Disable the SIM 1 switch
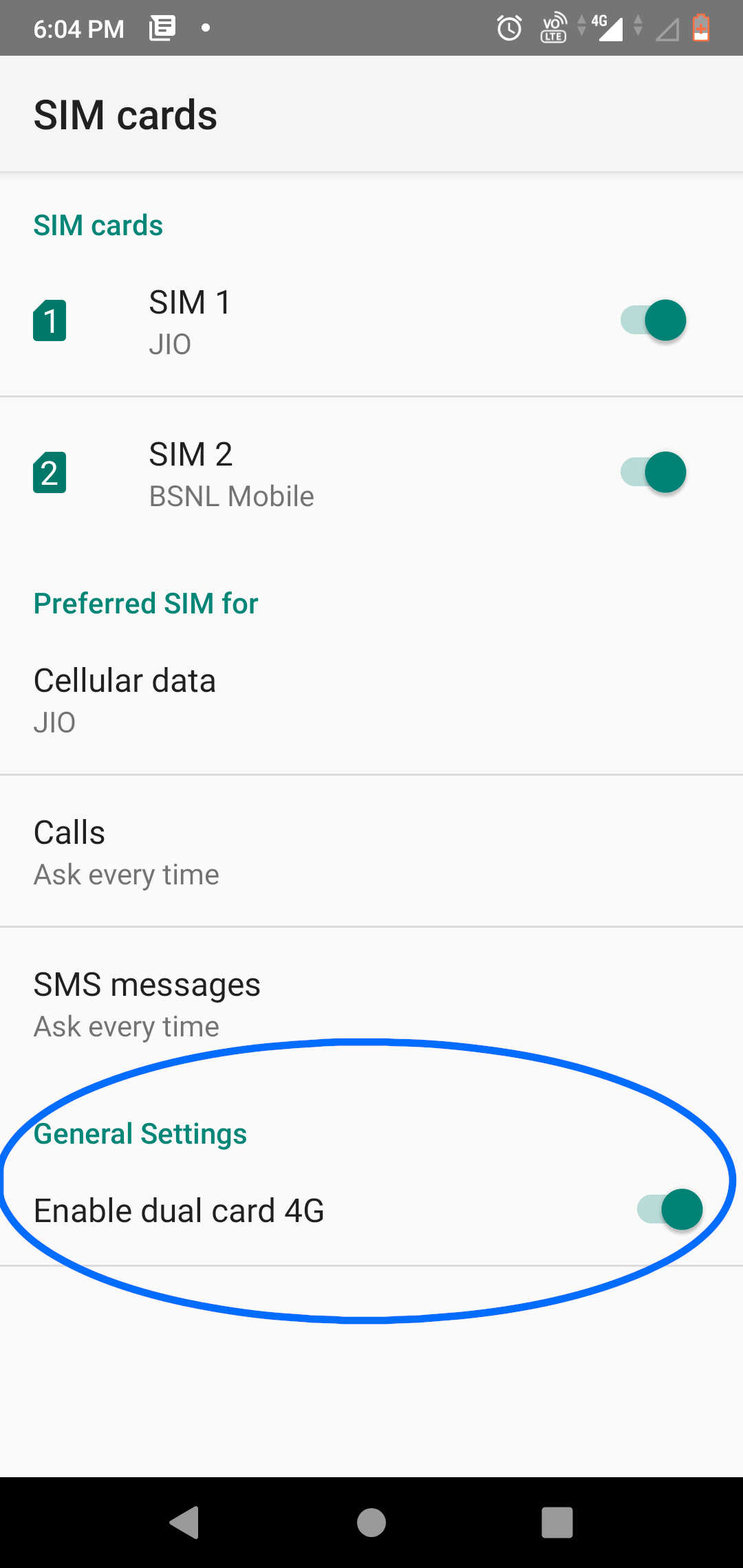 pos(654,320)
